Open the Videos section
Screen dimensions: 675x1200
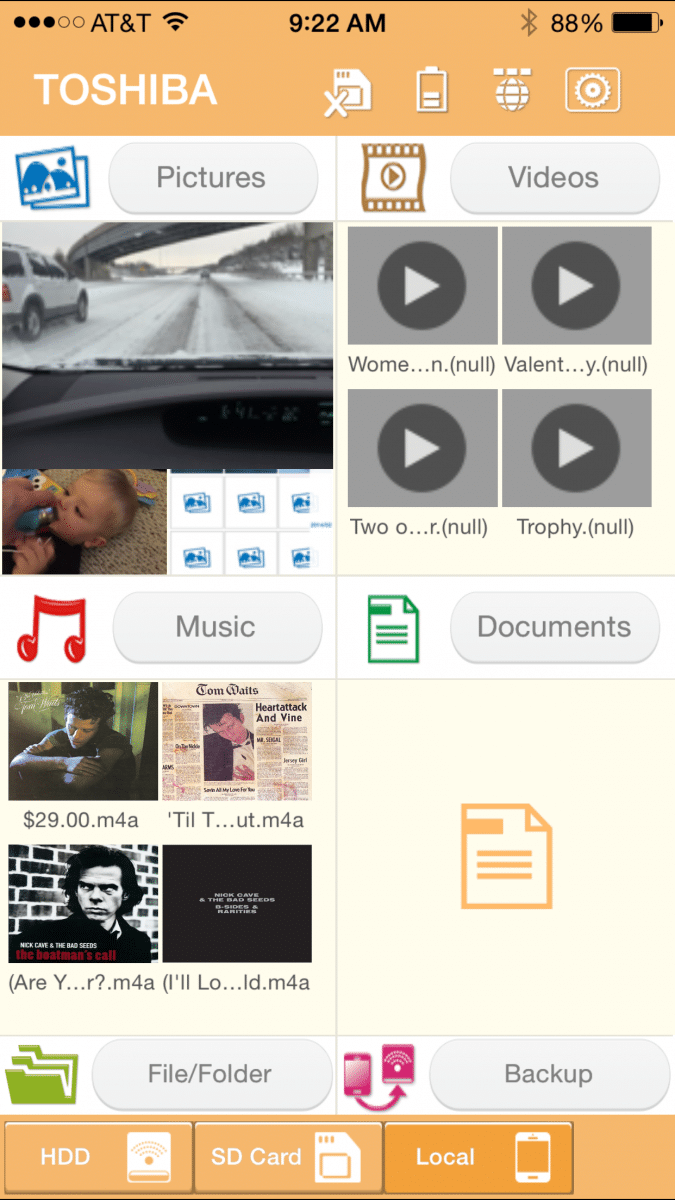click(x=554, y=178)
